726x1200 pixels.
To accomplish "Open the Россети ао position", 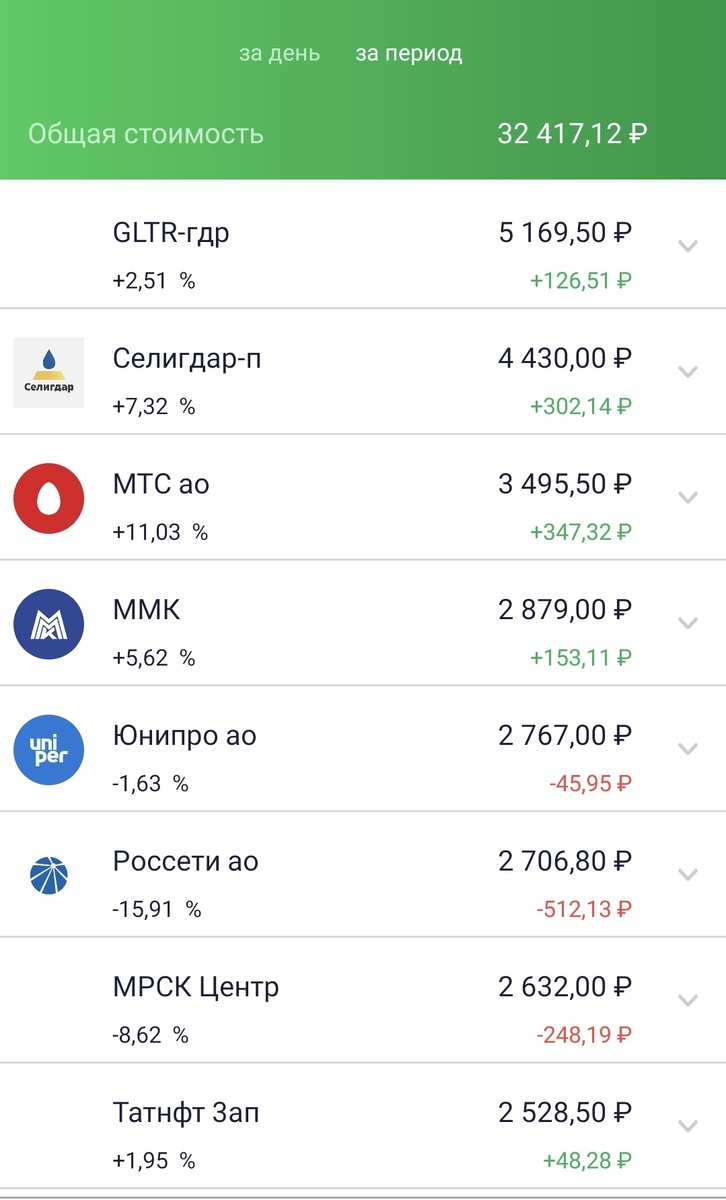I will point(185,862).
